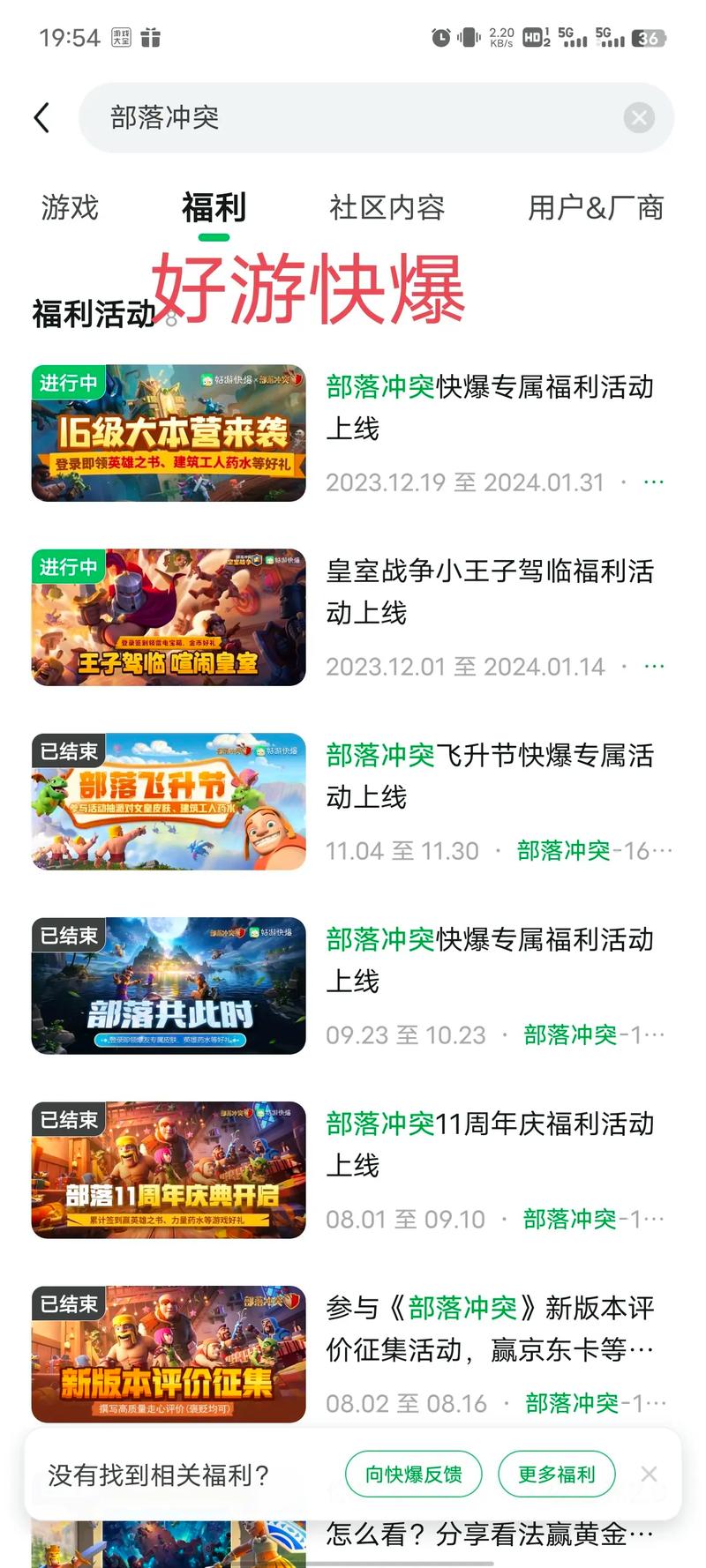Switch to the 社区内容 tab
Viewport: 706px width, 1568px height.
point(388,208)
